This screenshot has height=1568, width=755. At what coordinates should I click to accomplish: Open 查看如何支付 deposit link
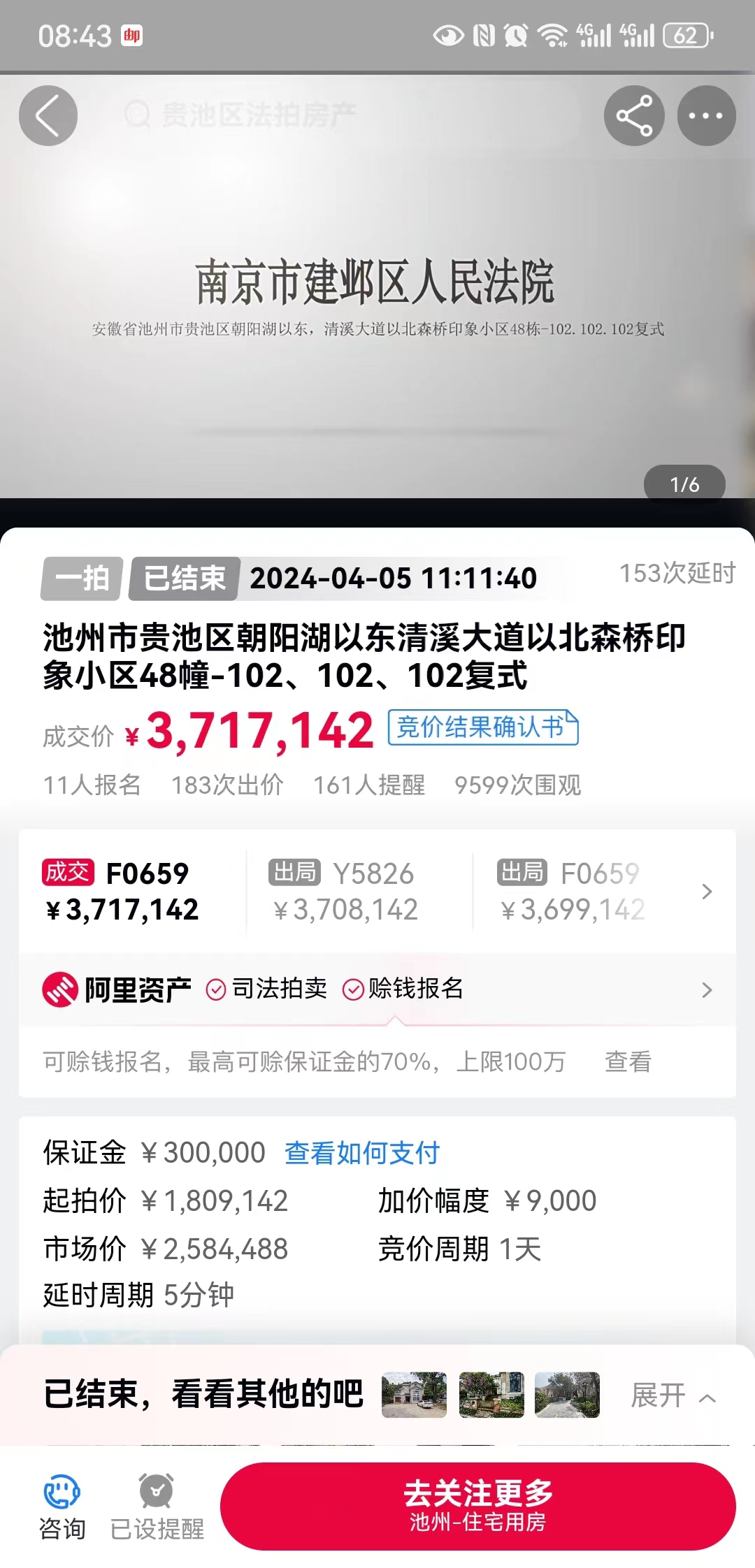[361, 1153]
